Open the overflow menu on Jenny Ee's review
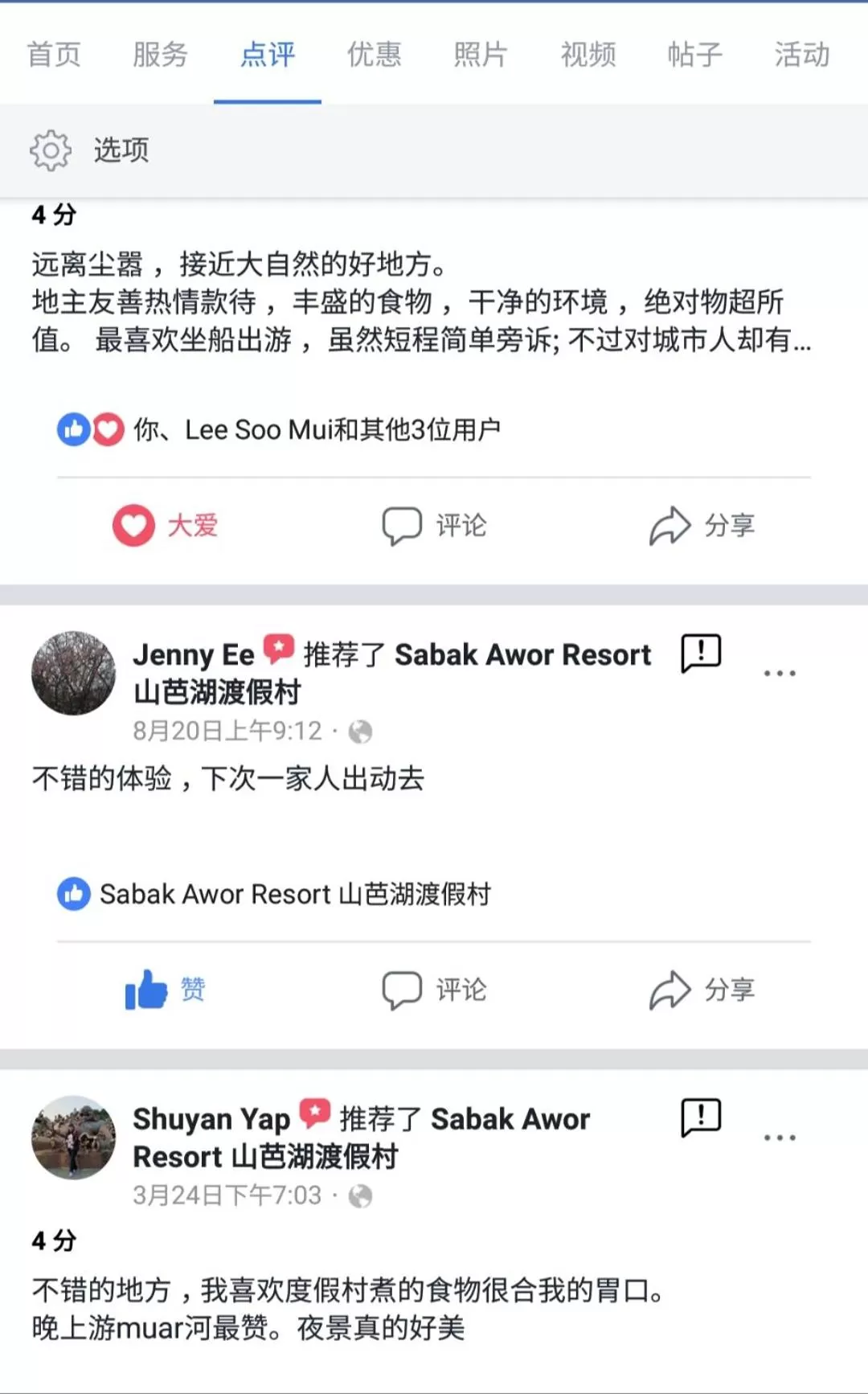Viewport: 868px width, 1394px height. tap(779, 673)
